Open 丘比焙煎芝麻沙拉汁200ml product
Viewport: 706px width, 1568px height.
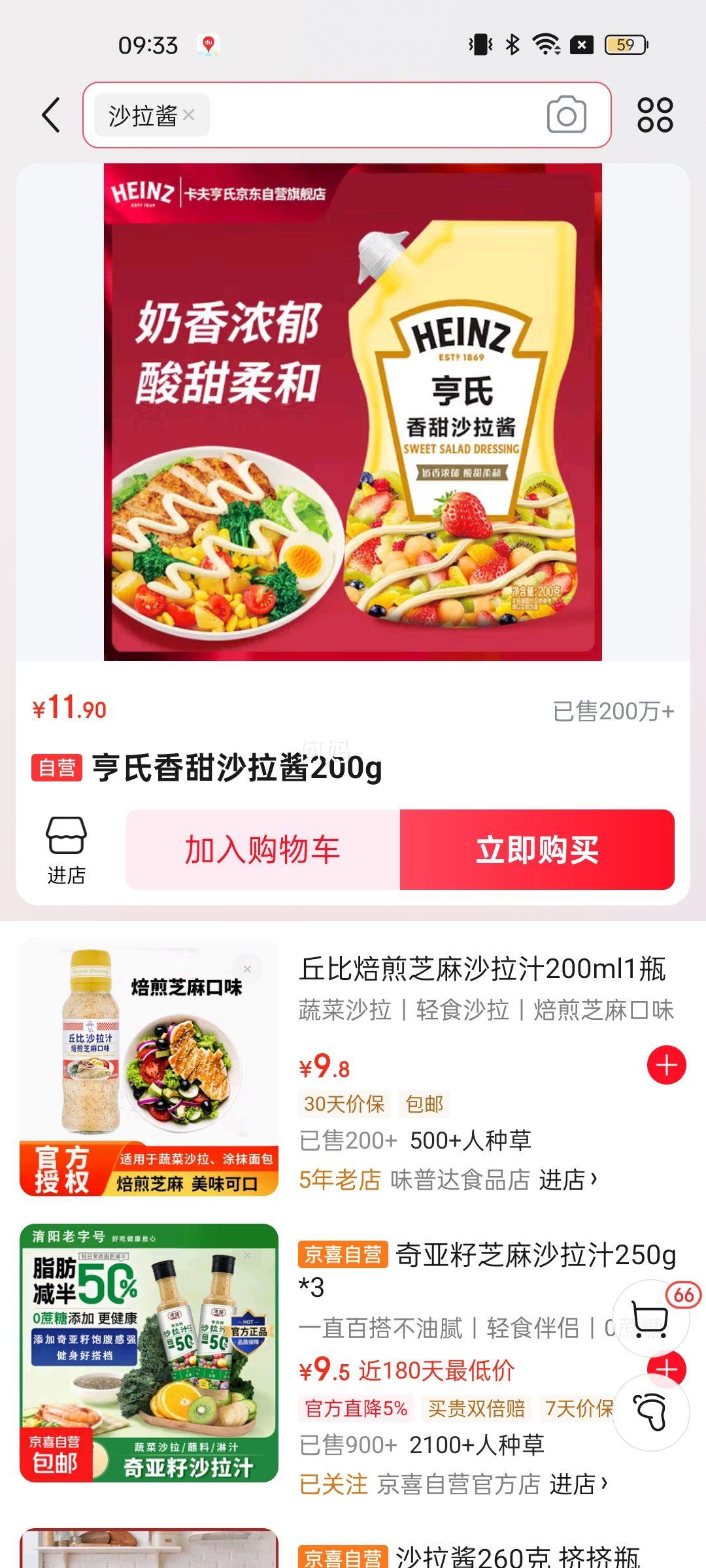(x=482, y=969)
